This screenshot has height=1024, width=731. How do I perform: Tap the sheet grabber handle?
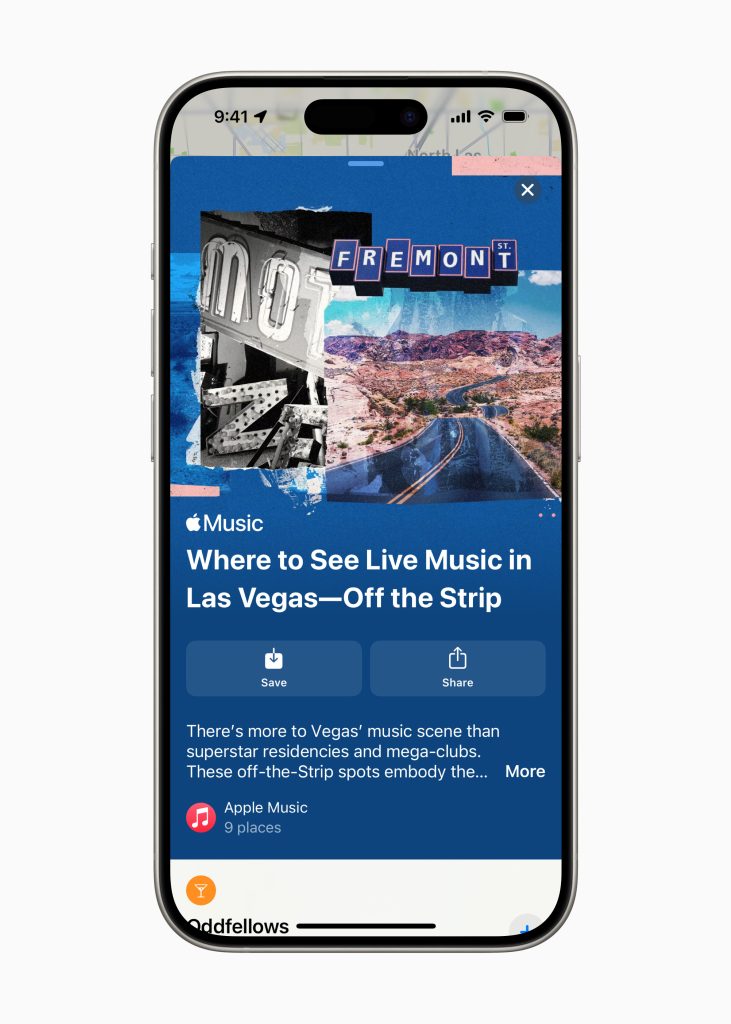pyautogui.click(x=367, y=163)
